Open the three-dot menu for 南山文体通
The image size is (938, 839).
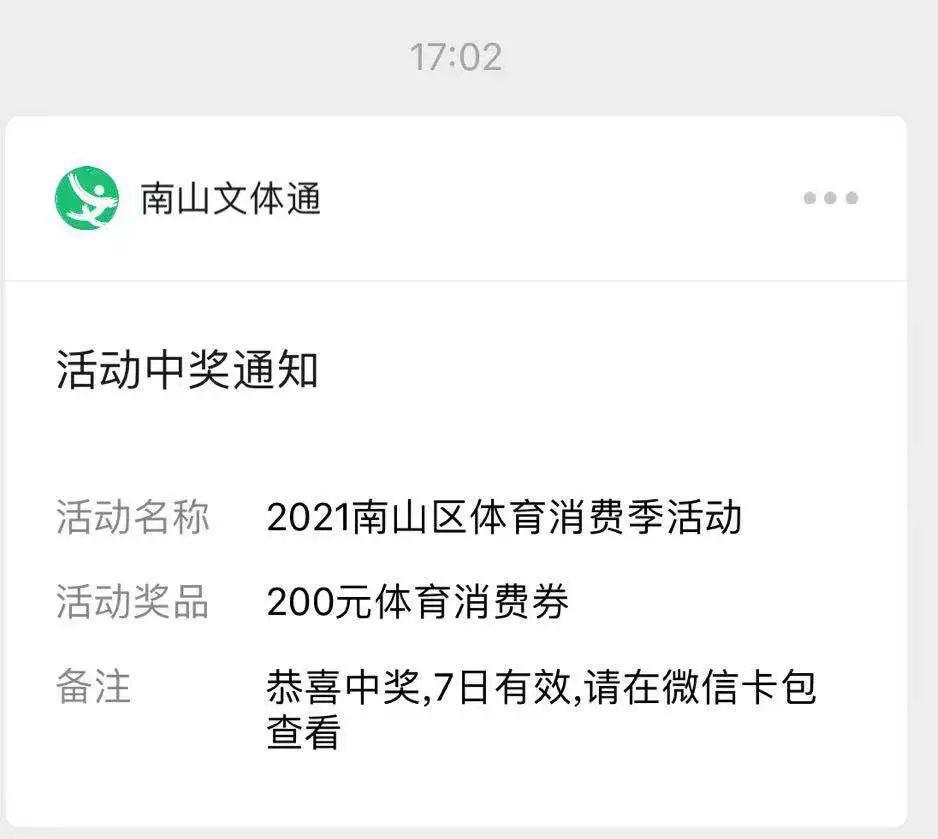pos(830,198)
